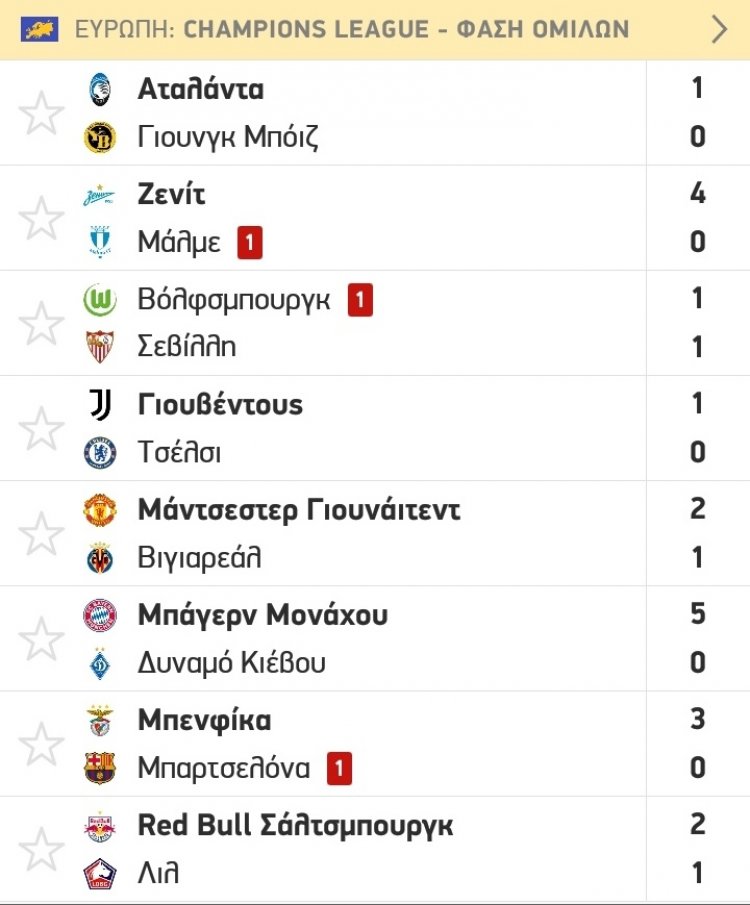The image size is (750, 905).
Task: Favorite the Red Bull Σάλτσμπουργκ vs Λιλ match
Action: (x=42, y=849)
